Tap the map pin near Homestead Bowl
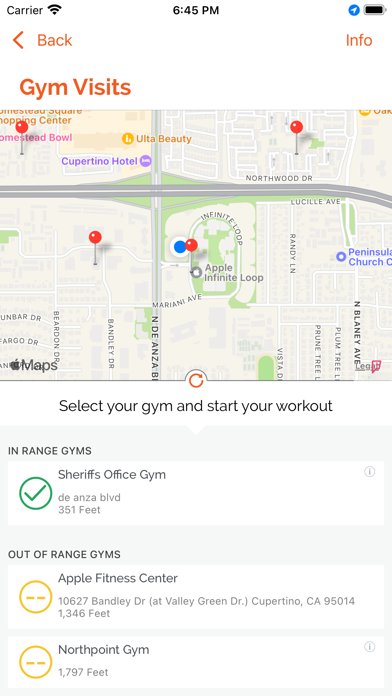392x696 pixels. click(22, 138)
